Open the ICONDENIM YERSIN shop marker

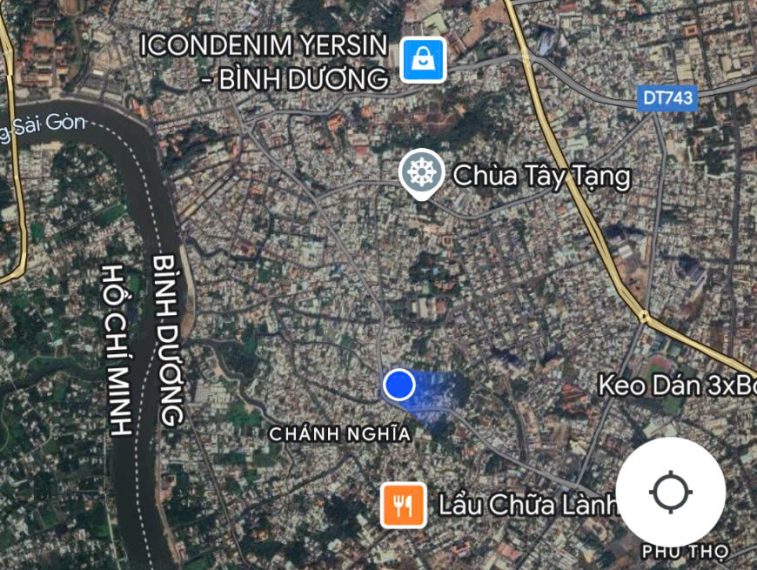pos(423,60)
